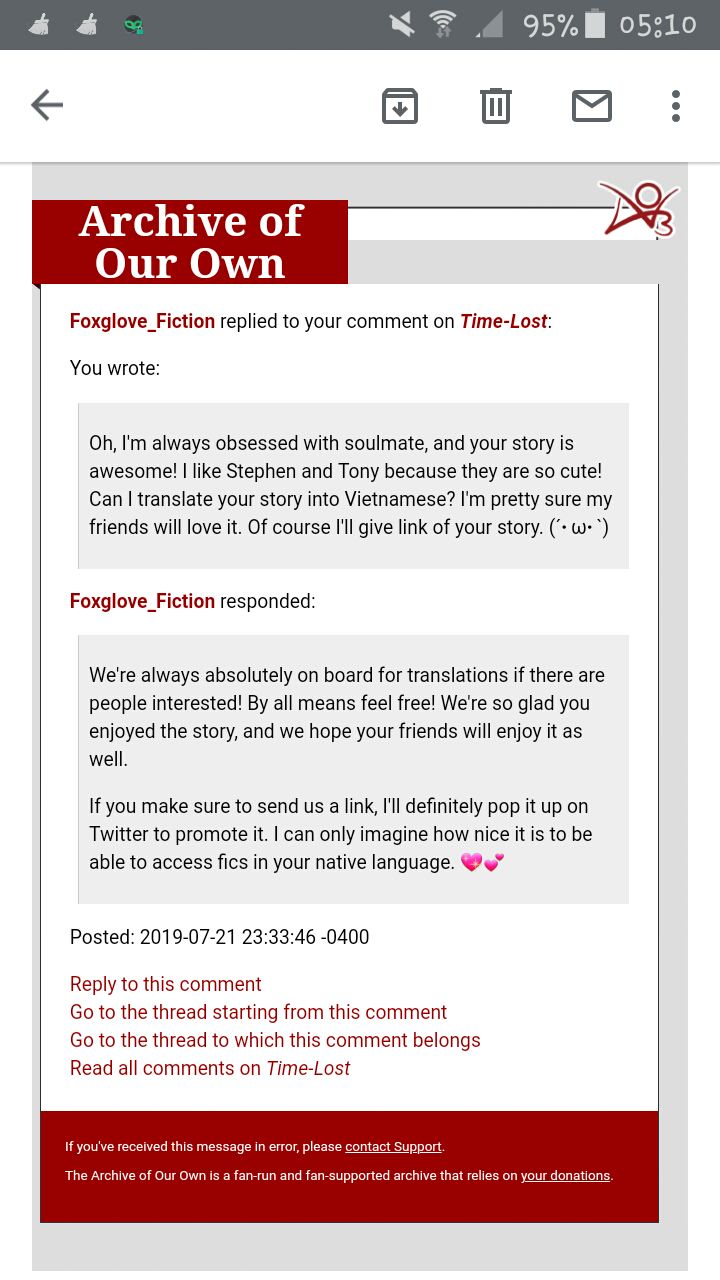
Task: Go back to the inbox
Action: click(47, 105)
